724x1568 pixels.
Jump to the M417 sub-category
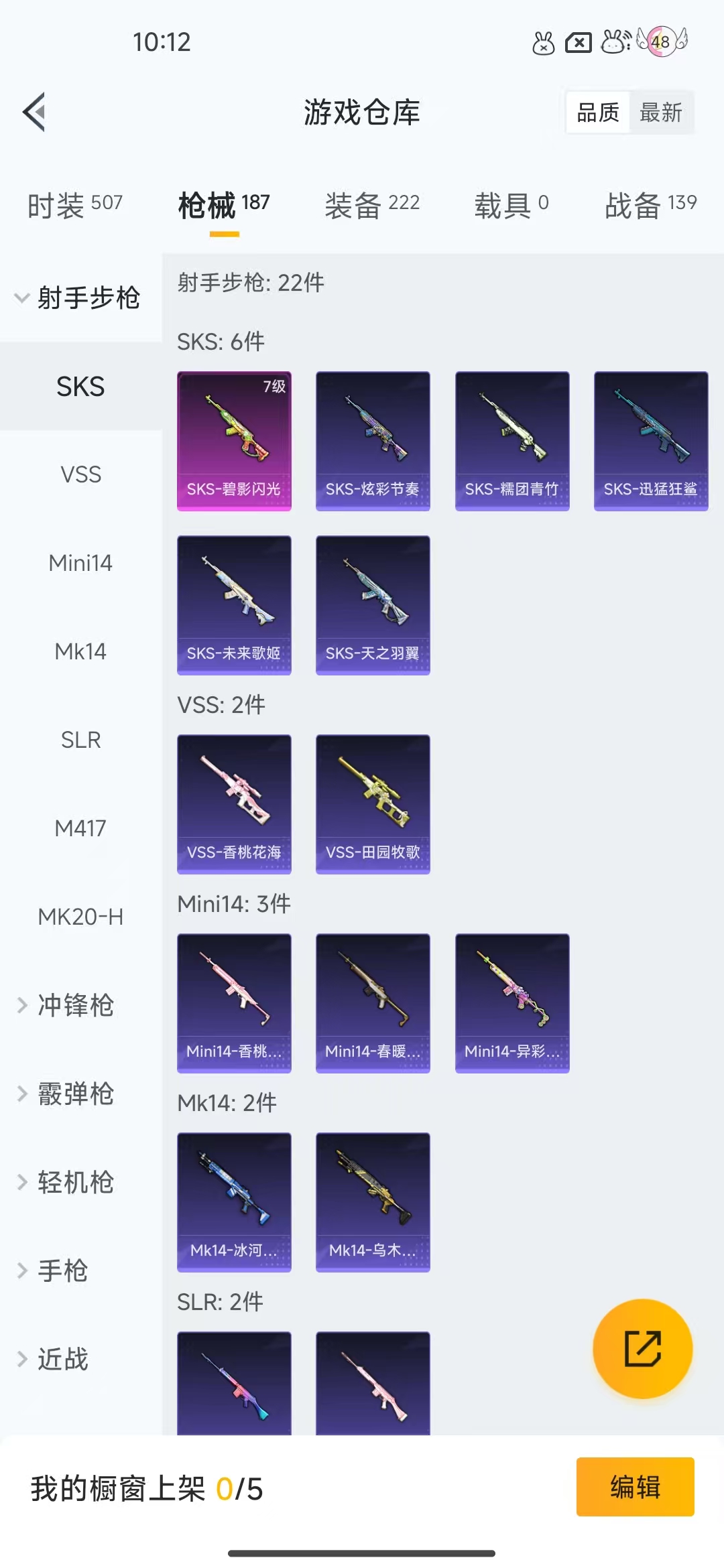[x=80, y=828]
